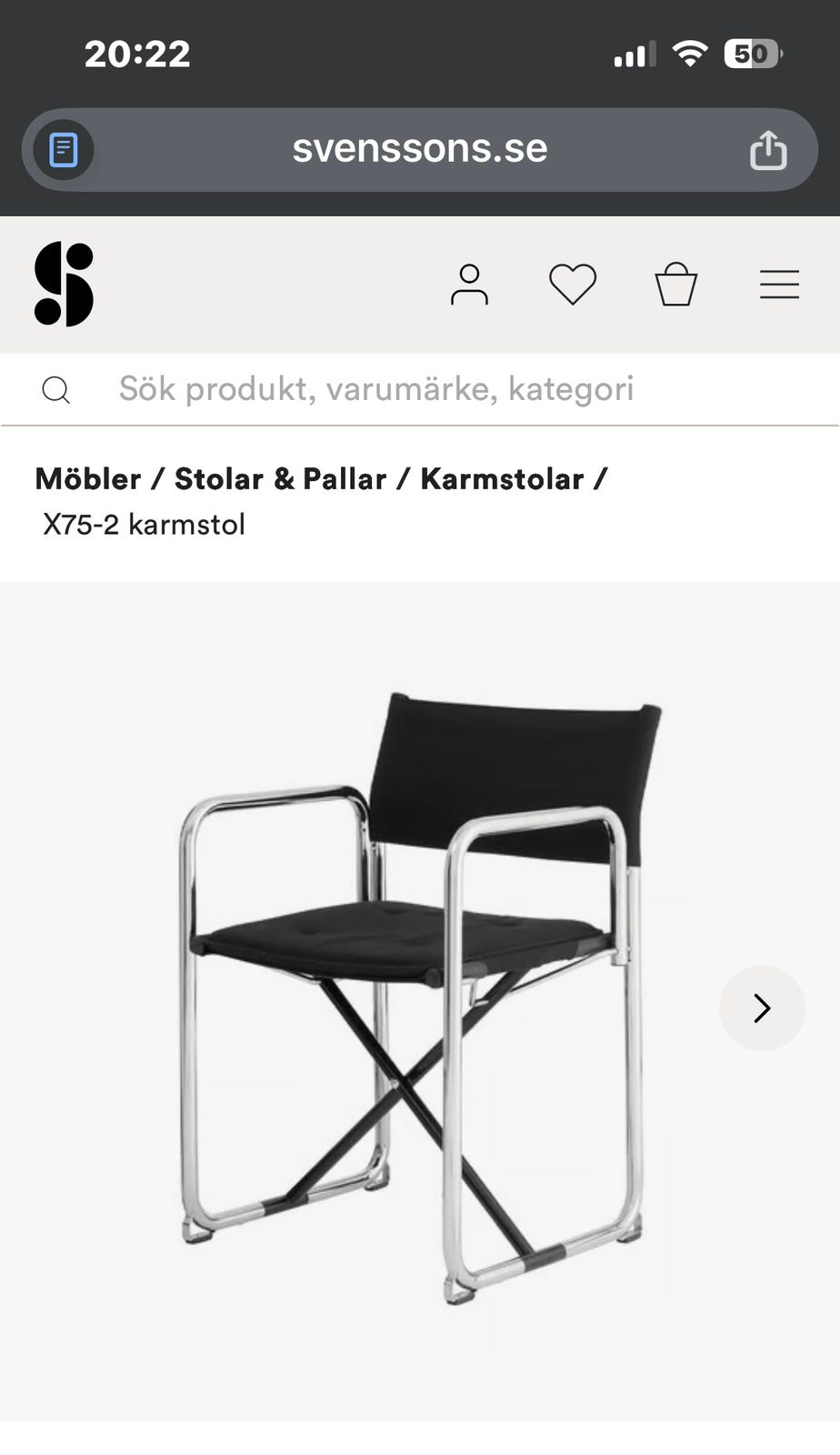Expand the site navigation menu
Screen dimensions: 840x1455
779,285
